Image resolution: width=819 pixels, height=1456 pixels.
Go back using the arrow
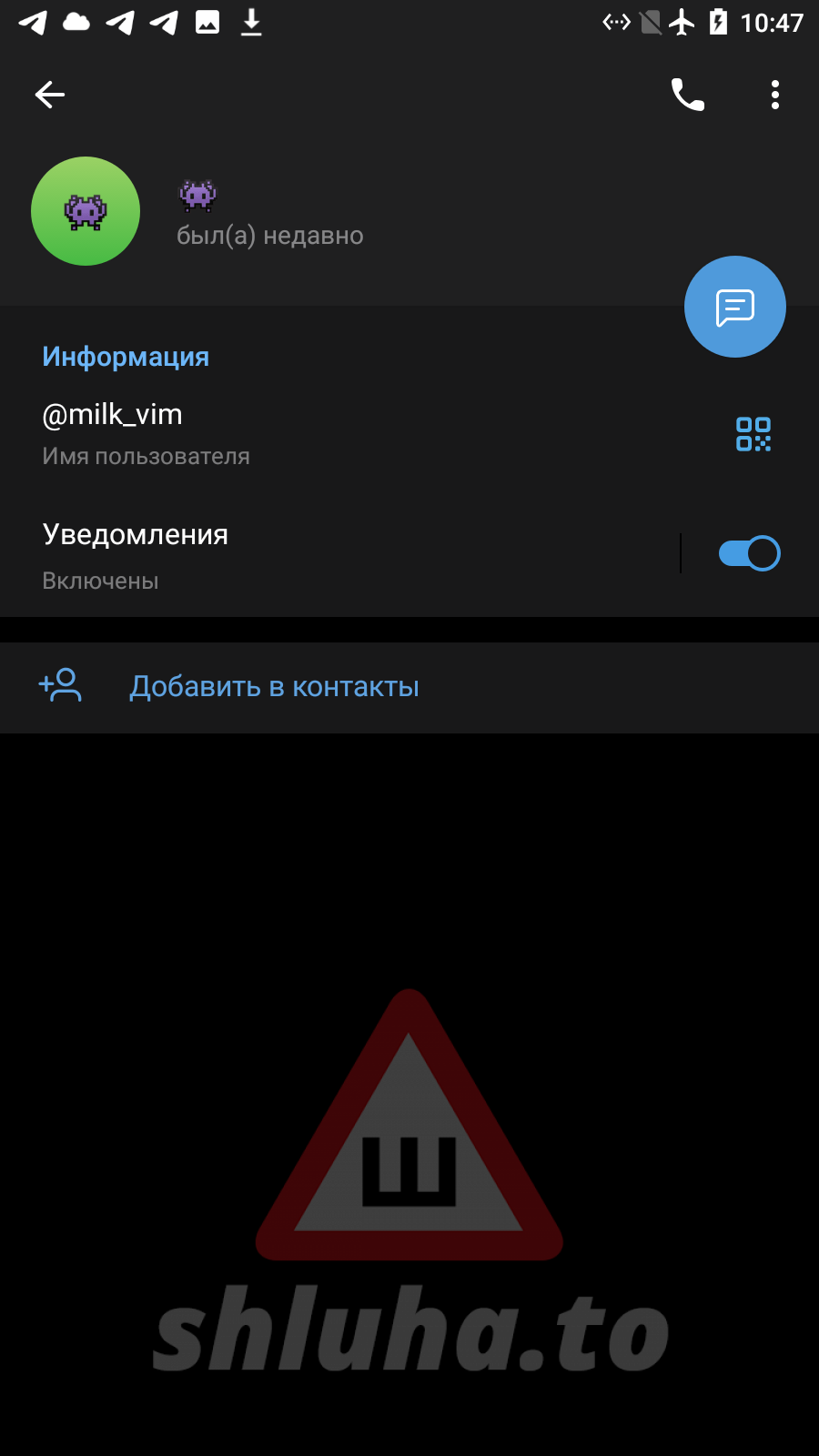pos(50,95)
